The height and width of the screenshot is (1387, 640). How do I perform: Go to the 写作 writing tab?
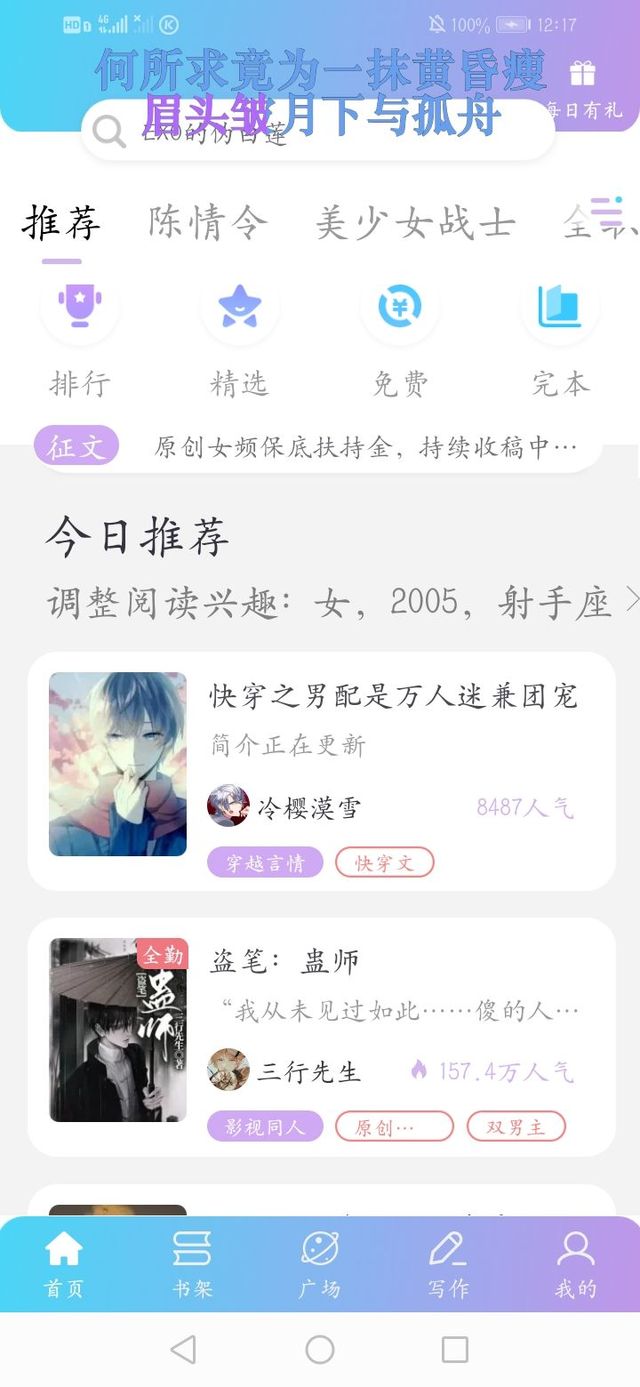point(448,1264)
